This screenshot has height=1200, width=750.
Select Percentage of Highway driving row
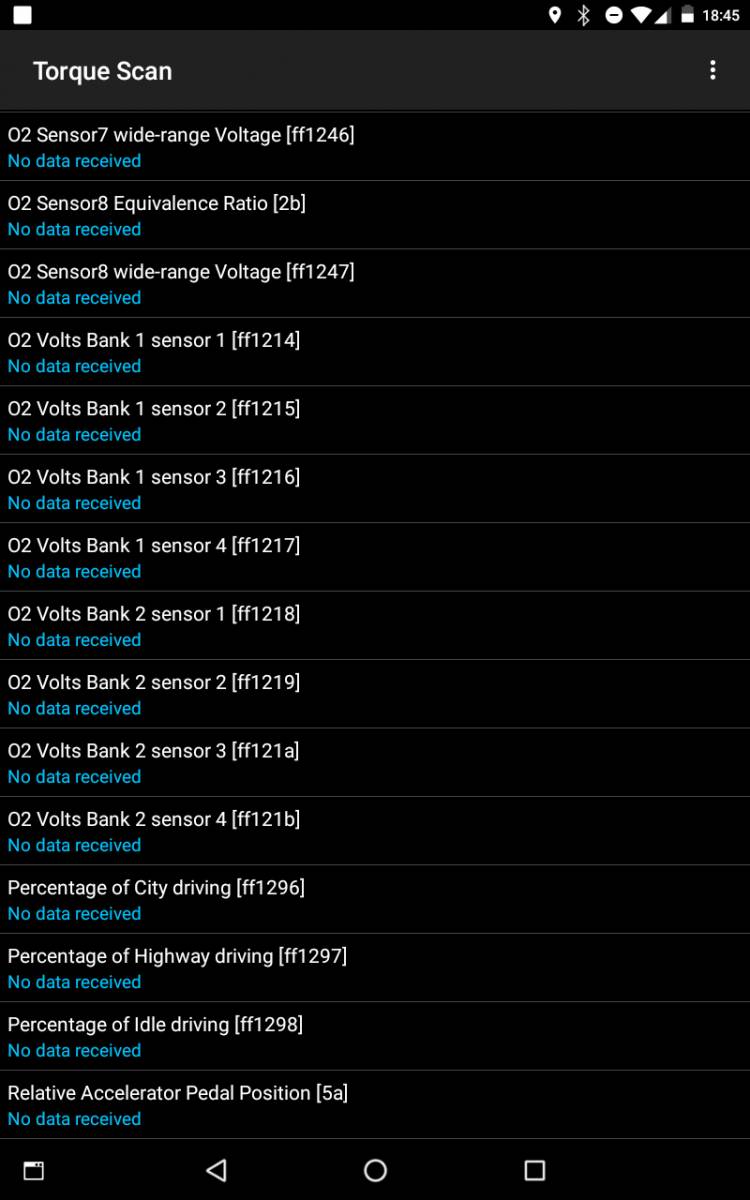point(375,969)
